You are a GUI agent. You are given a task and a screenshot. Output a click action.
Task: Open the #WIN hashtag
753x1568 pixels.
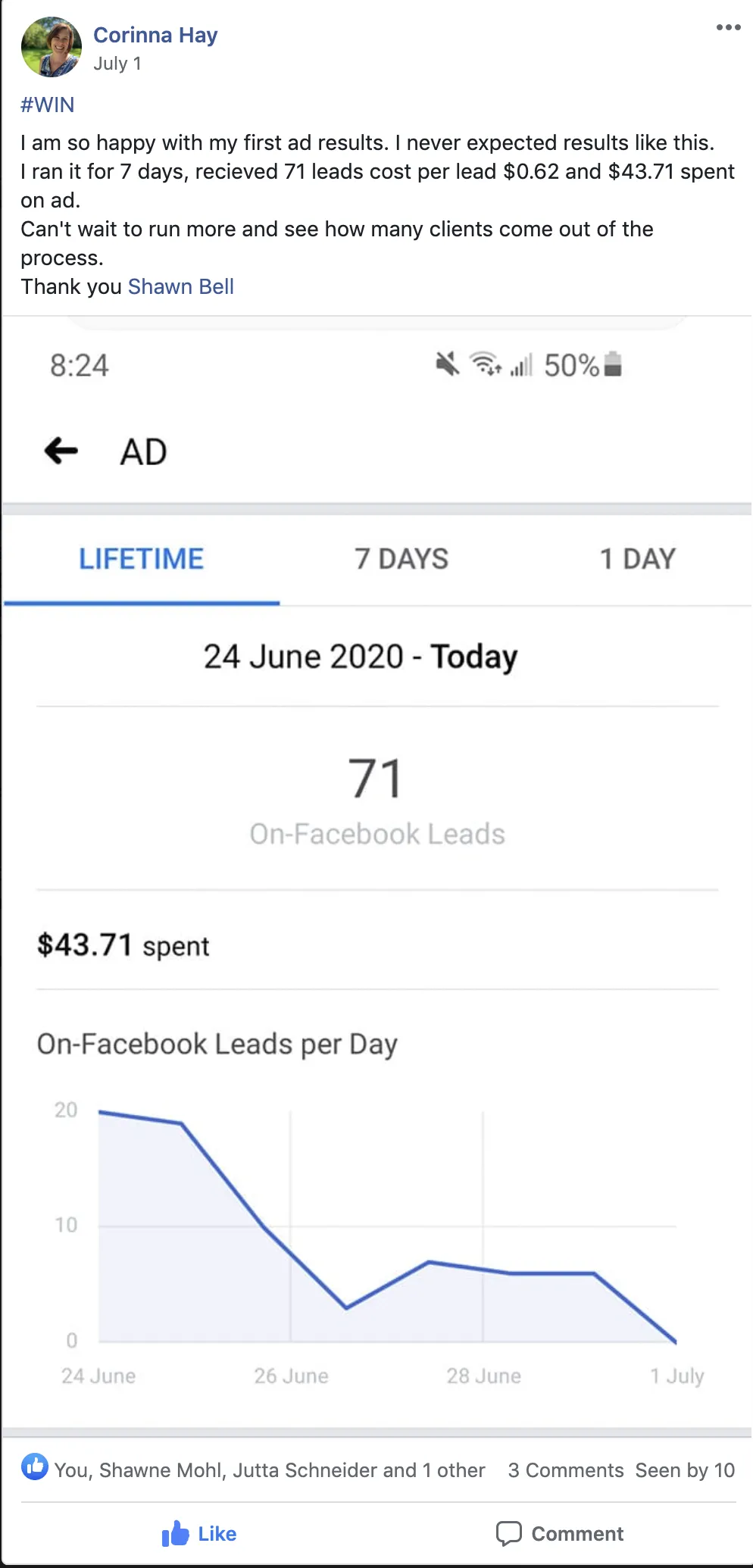click(x=47, y=105)
